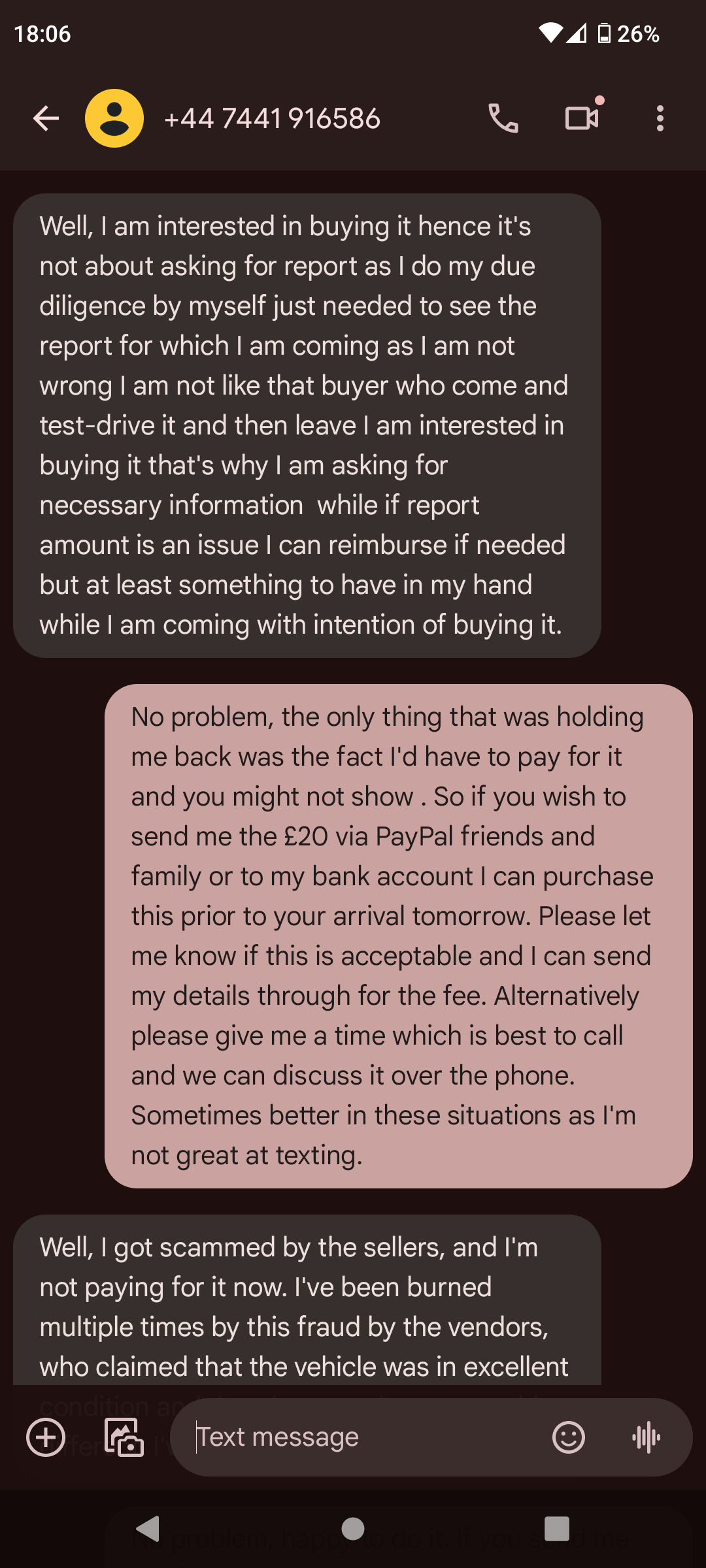Start a video call

[x=582, y=118]
